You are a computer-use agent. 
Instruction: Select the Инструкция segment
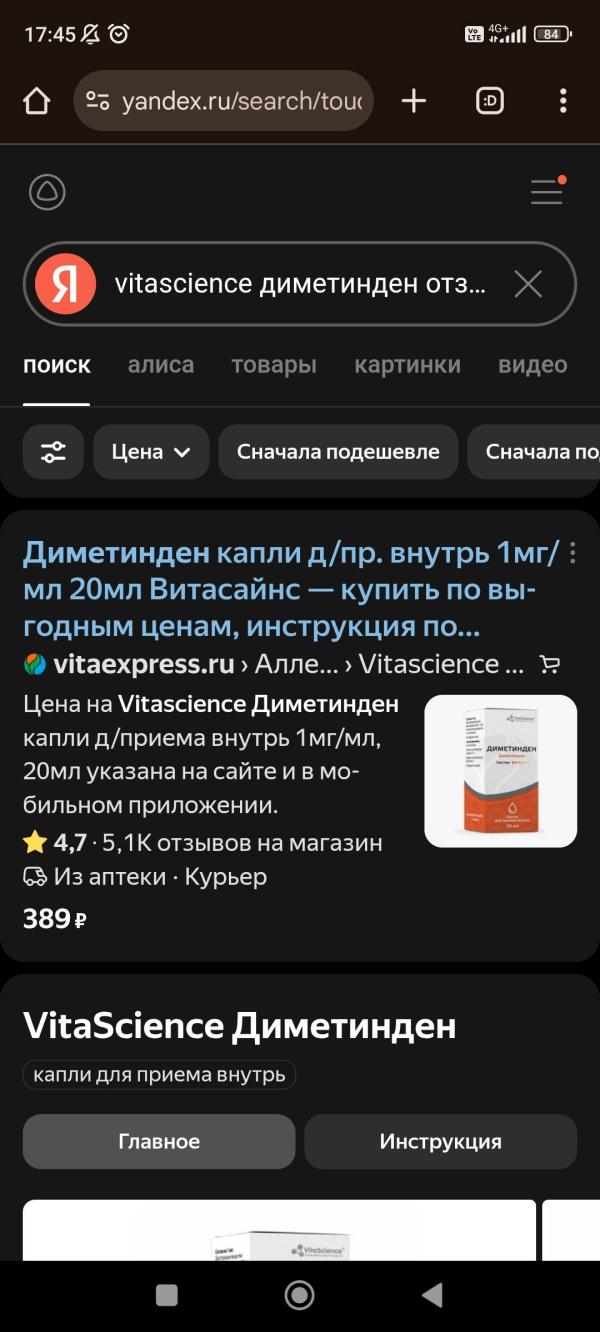[x=440, y=1141]
